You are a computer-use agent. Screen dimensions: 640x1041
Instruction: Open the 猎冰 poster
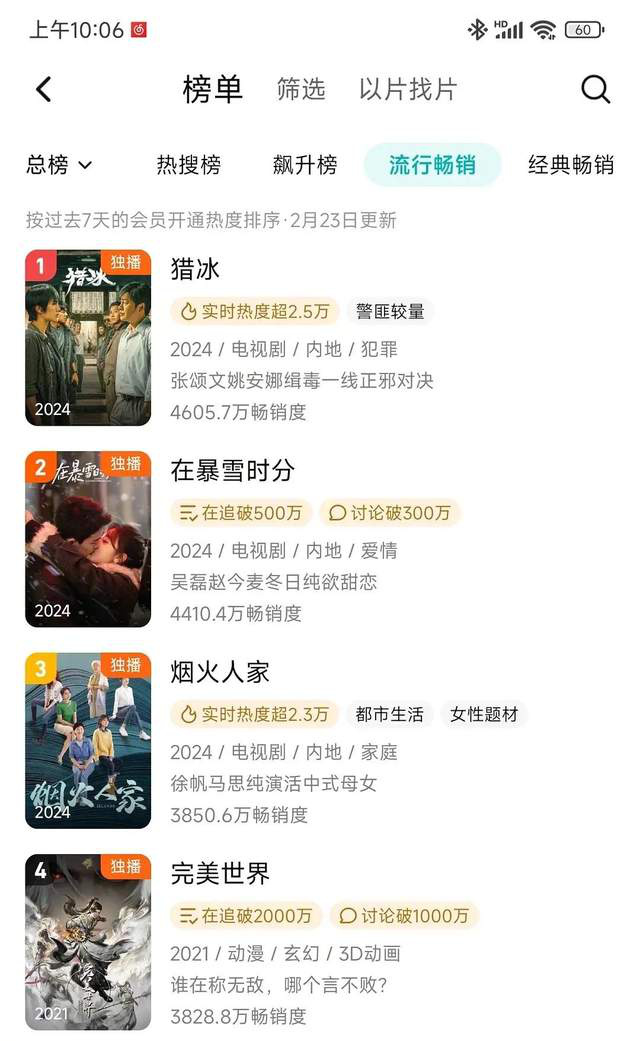point(88,337)
